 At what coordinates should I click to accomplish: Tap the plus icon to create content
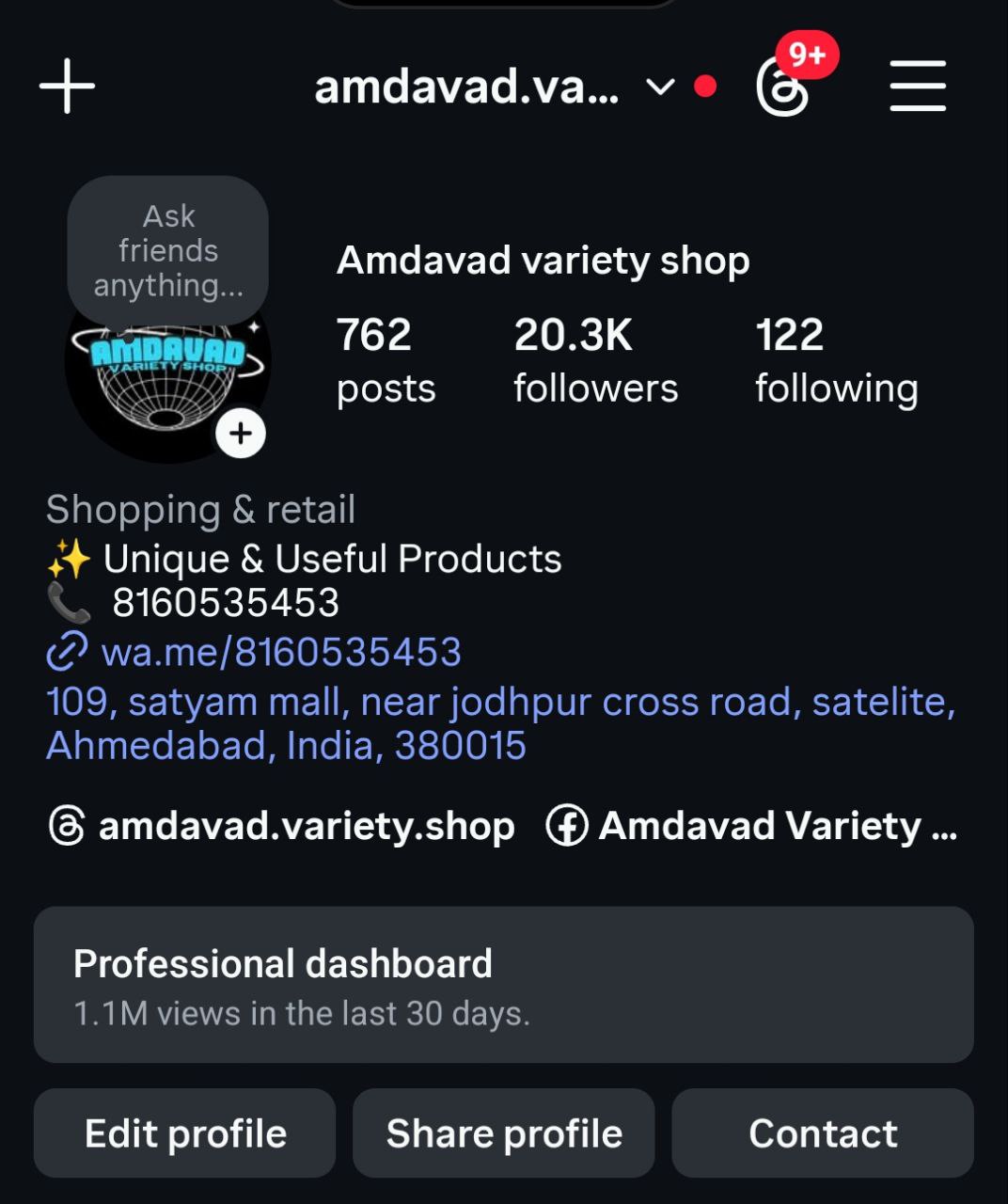pyautogui.click(x=67, y=87)
